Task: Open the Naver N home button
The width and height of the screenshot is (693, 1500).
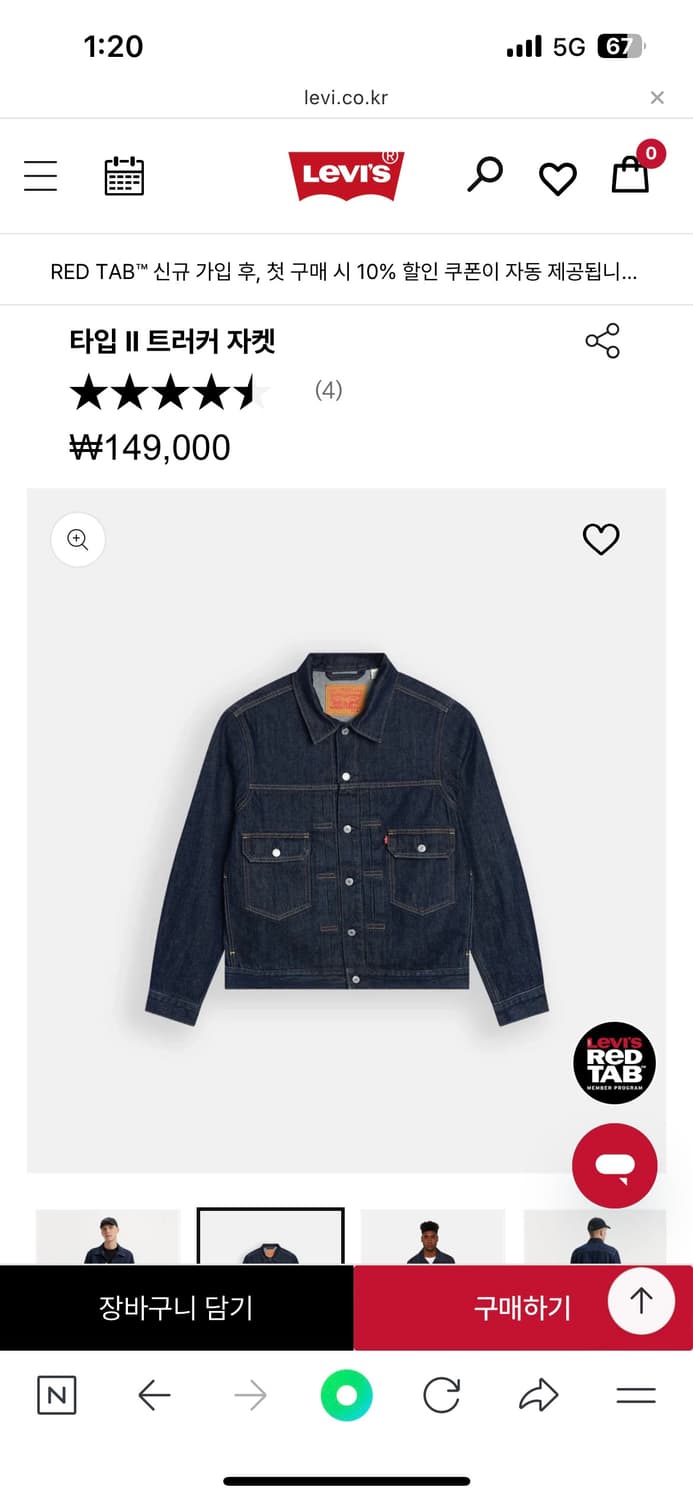Action: tap(56, 1395)
